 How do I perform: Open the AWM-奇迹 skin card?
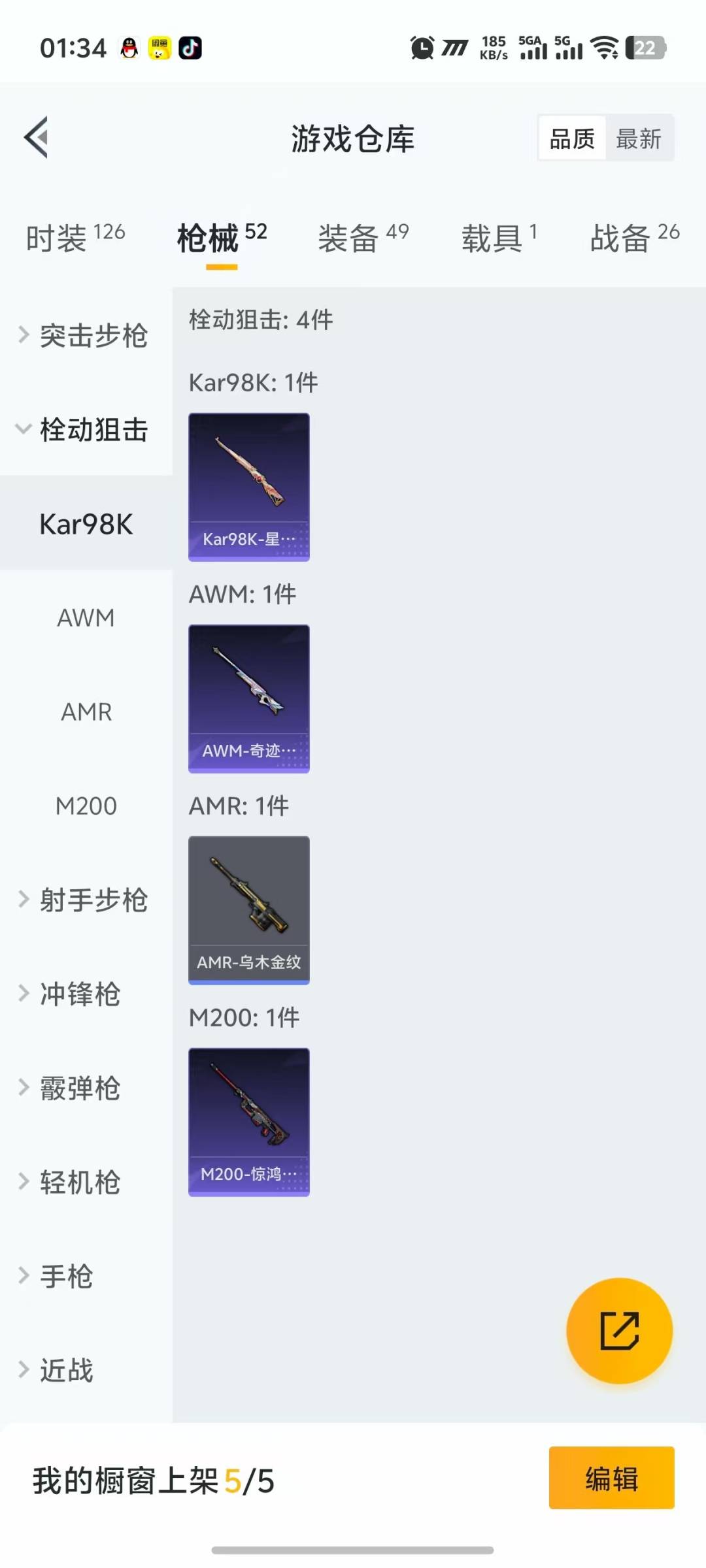[x=249, y=698]
